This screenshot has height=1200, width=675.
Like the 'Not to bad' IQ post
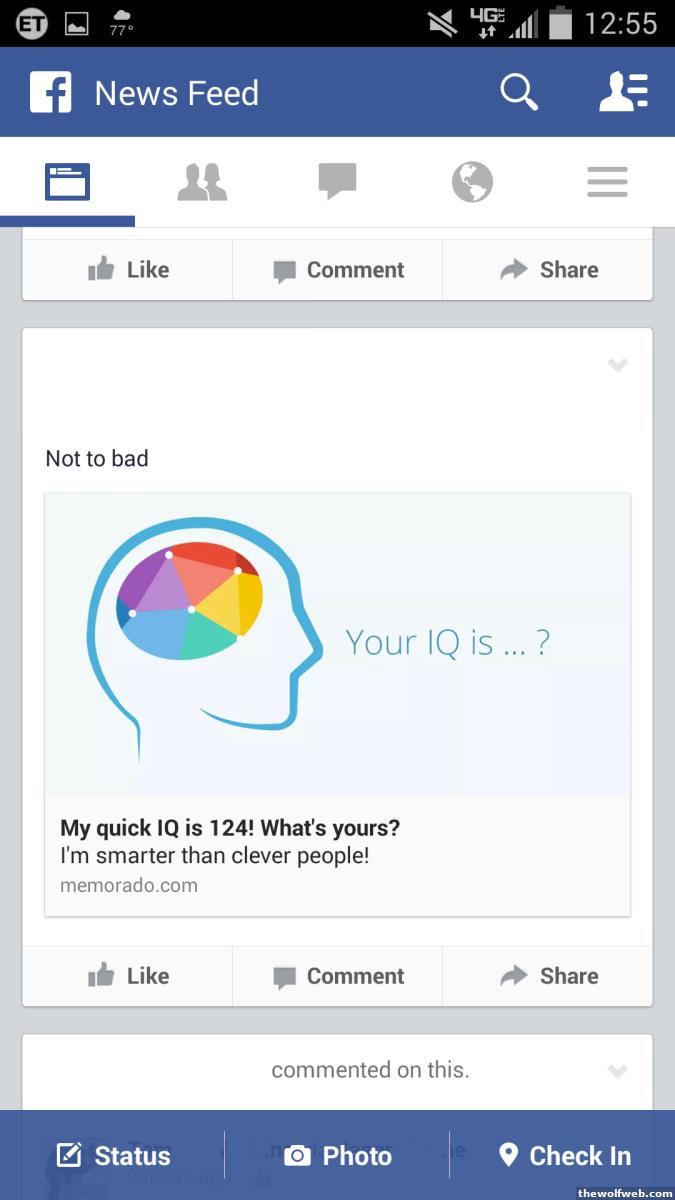pos(128,976)
